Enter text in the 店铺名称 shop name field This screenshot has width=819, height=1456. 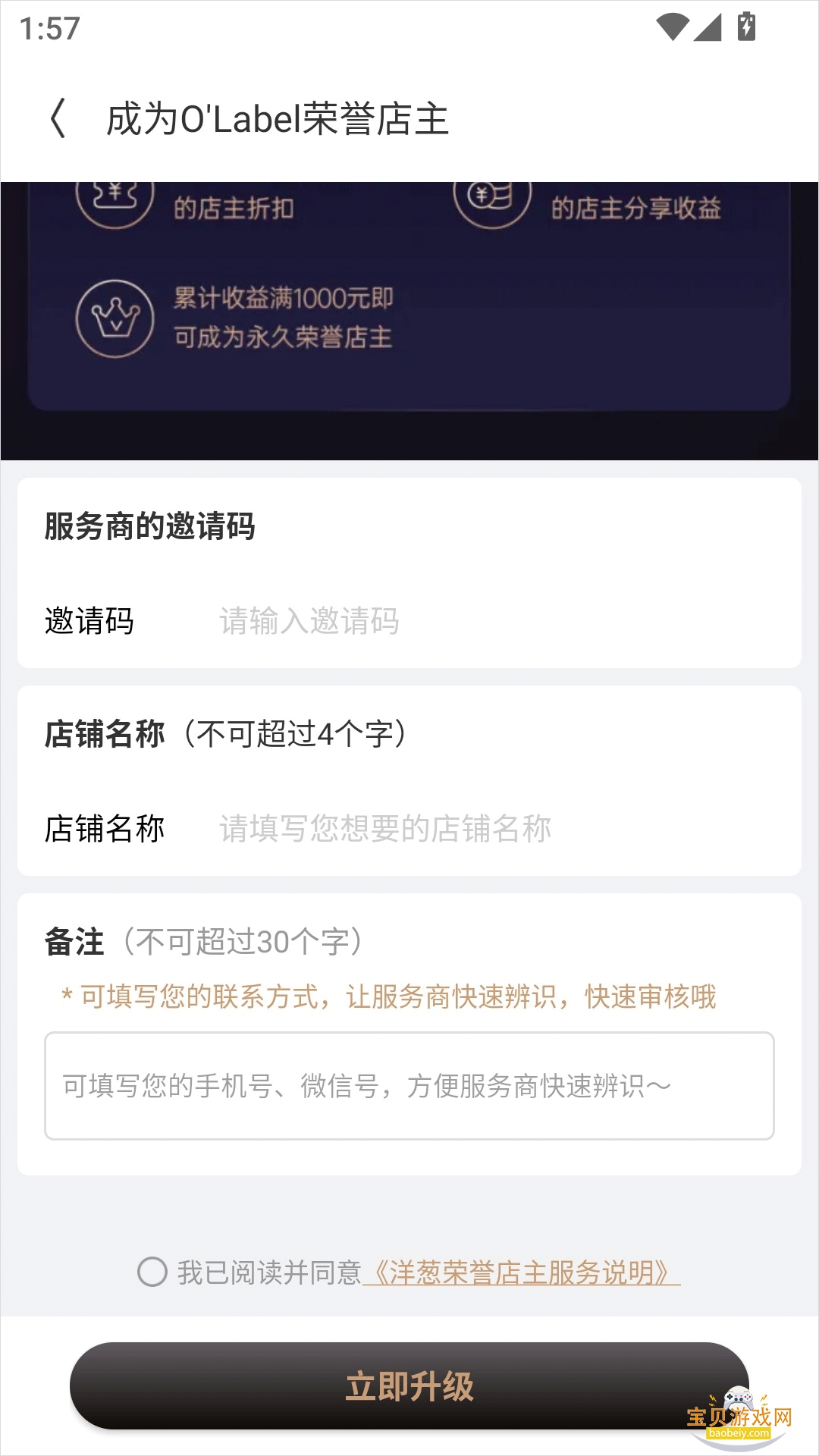click(x=455, y=829)
